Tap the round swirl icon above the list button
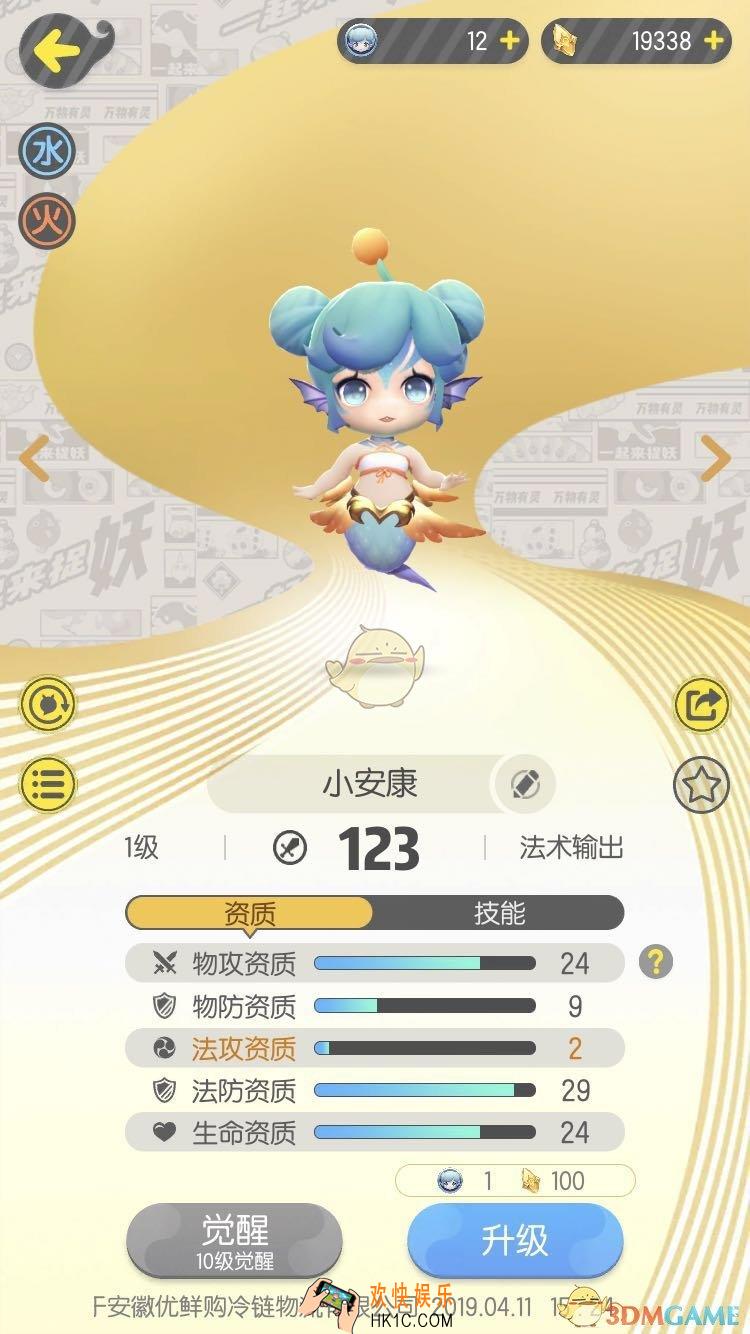The height and width of the screenshot is (1334, 750). [47, 706]
